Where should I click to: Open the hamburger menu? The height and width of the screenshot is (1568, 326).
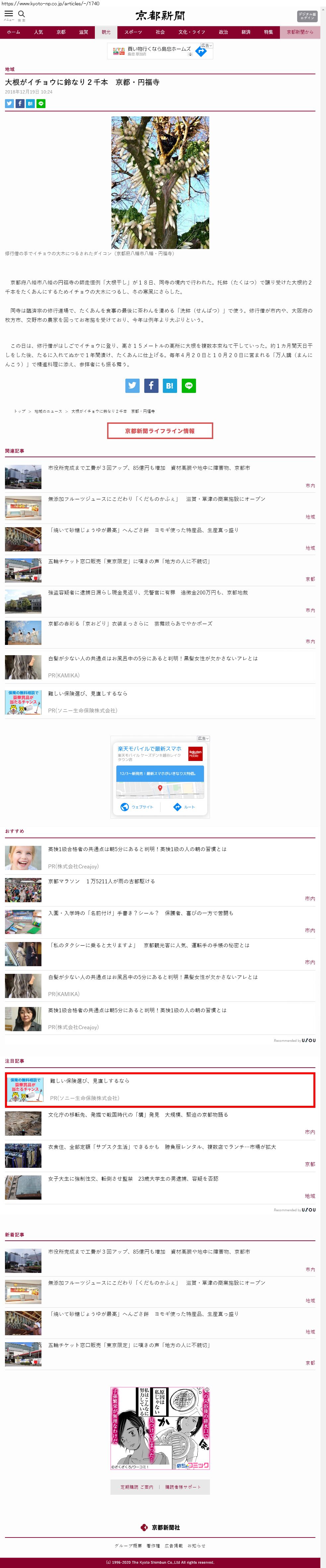point(9,15)
